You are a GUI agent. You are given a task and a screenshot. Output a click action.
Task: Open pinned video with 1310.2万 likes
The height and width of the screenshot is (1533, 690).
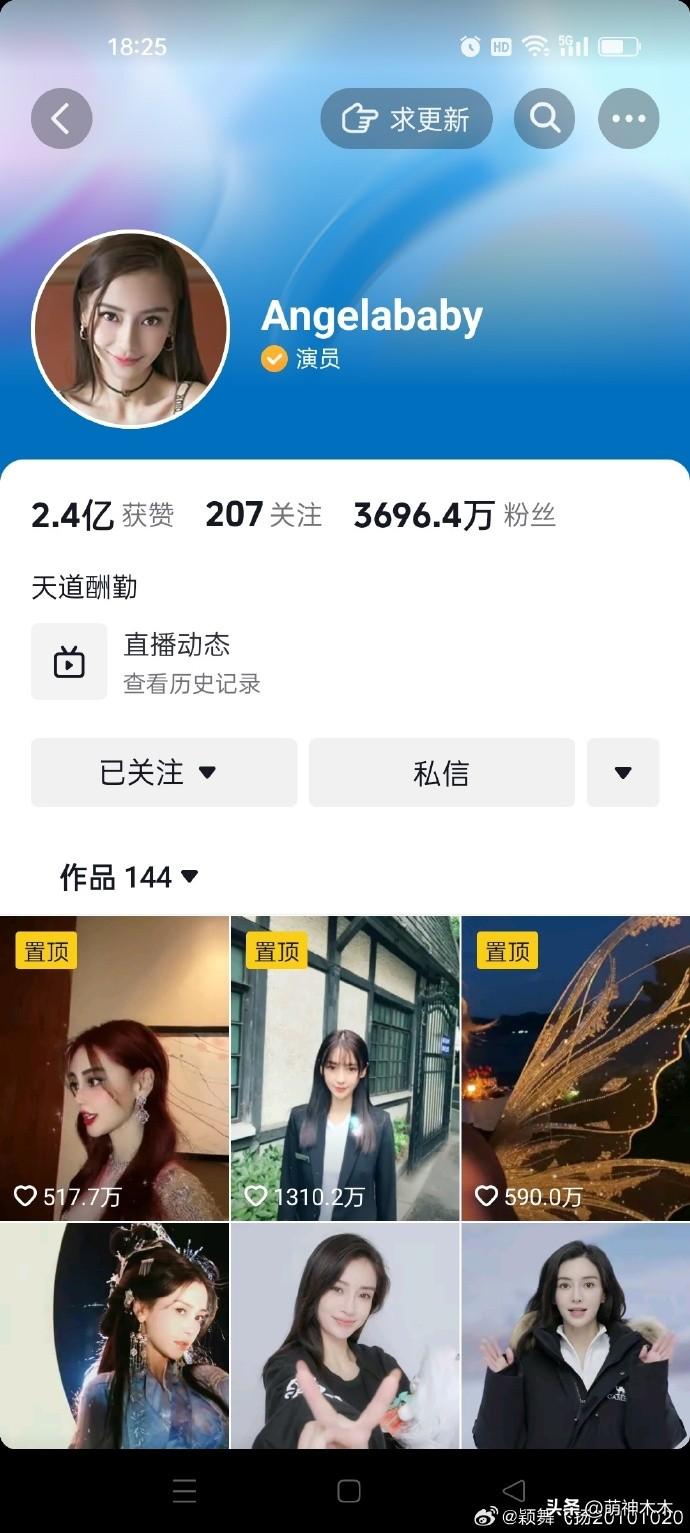[345, 1068]
